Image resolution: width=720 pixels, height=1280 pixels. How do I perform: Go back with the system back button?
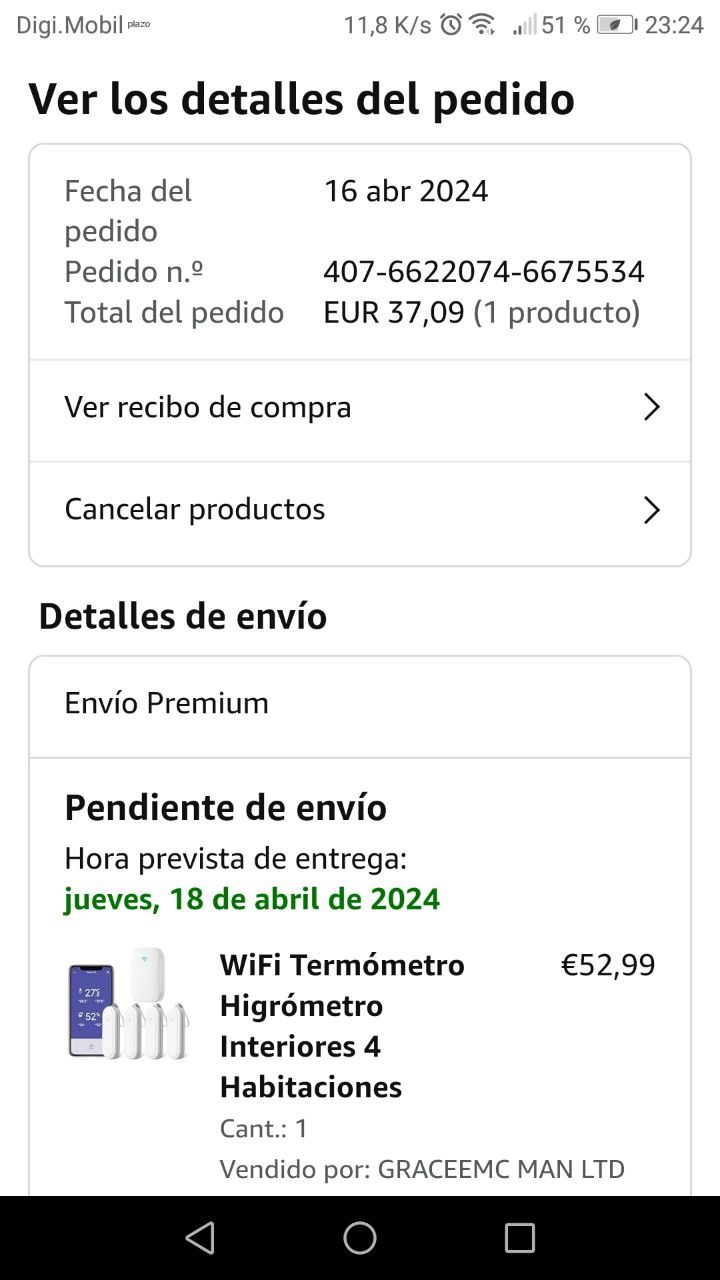(200, 1238)
